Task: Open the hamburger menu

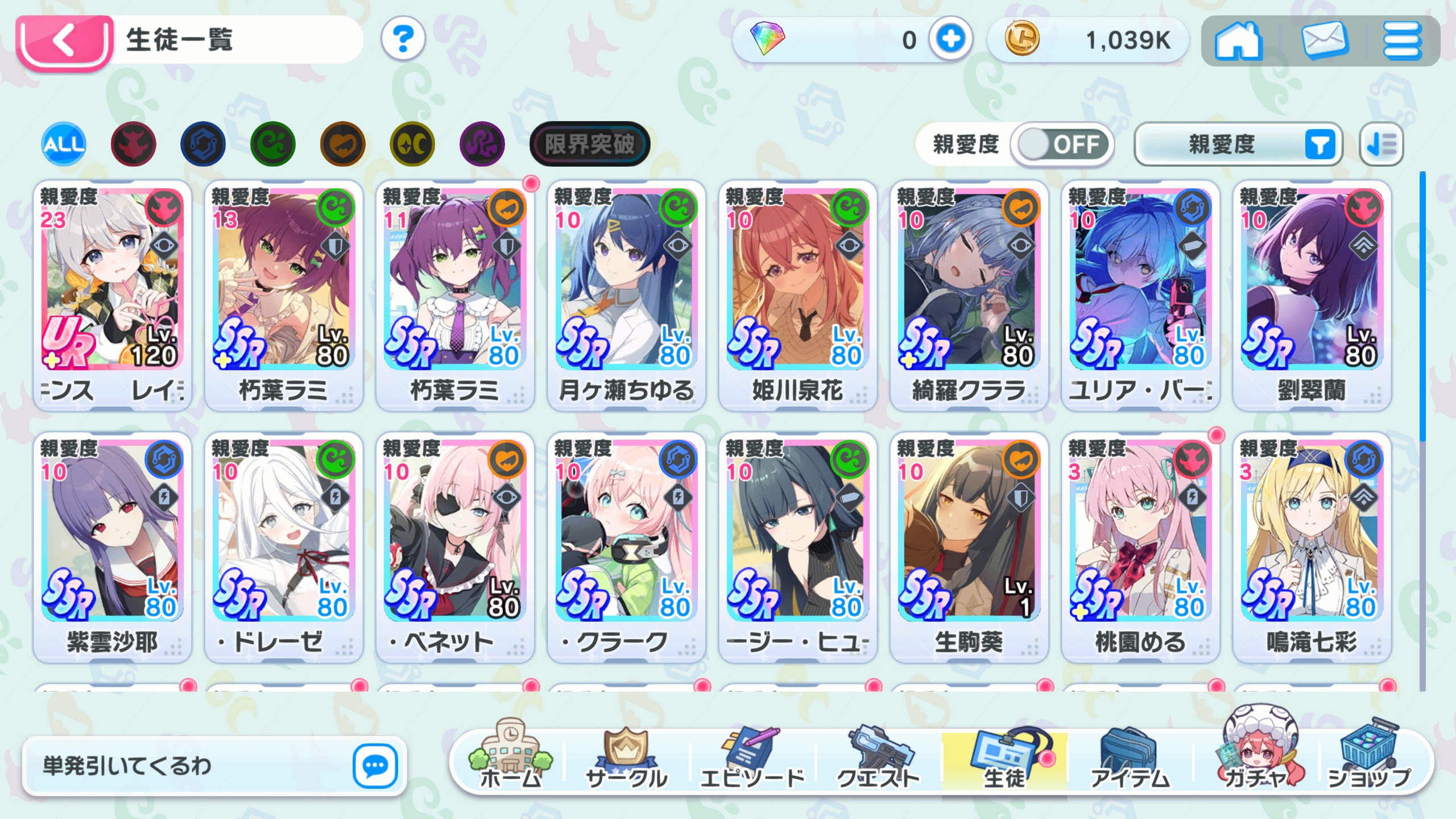Action: pos(1402,41)
